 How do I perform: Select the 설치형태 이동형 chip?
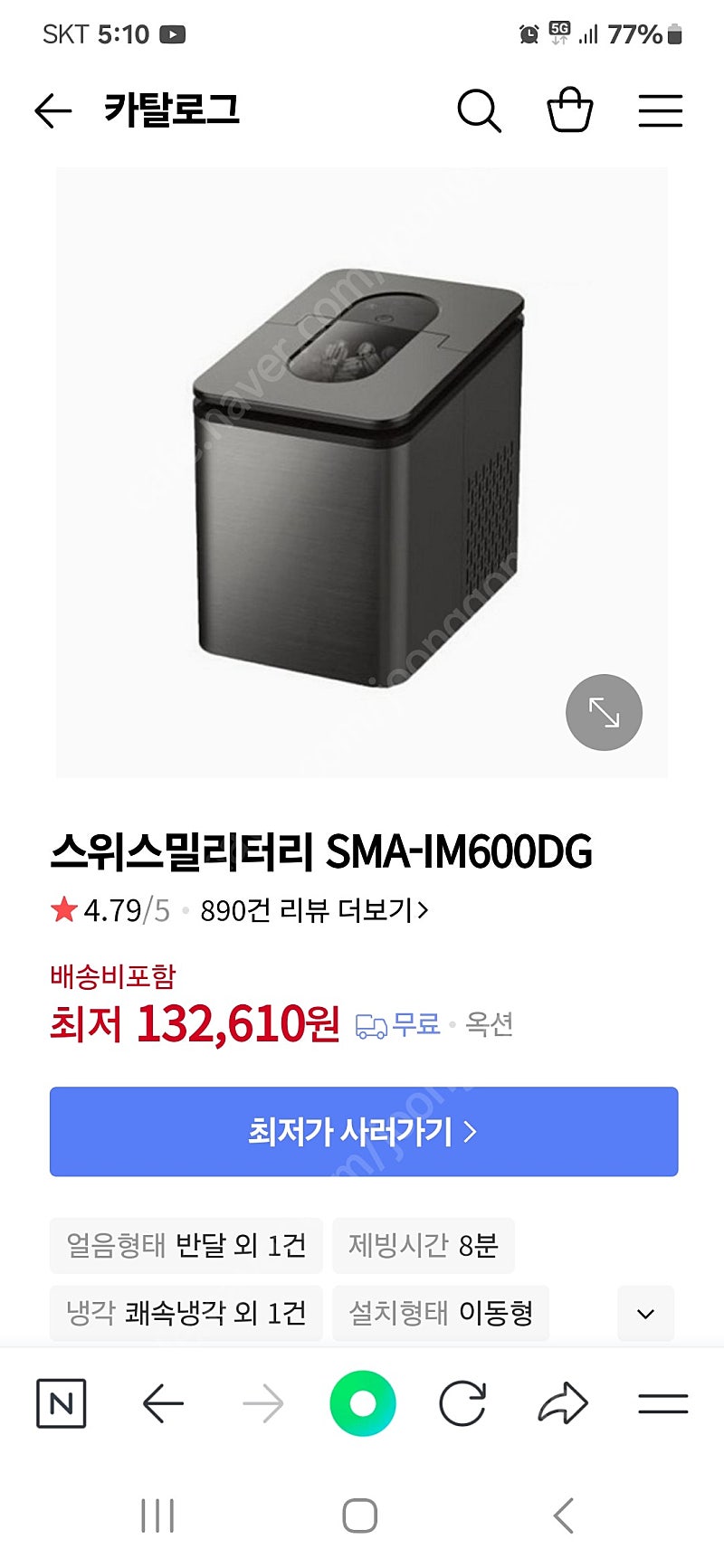point(441,1313)
